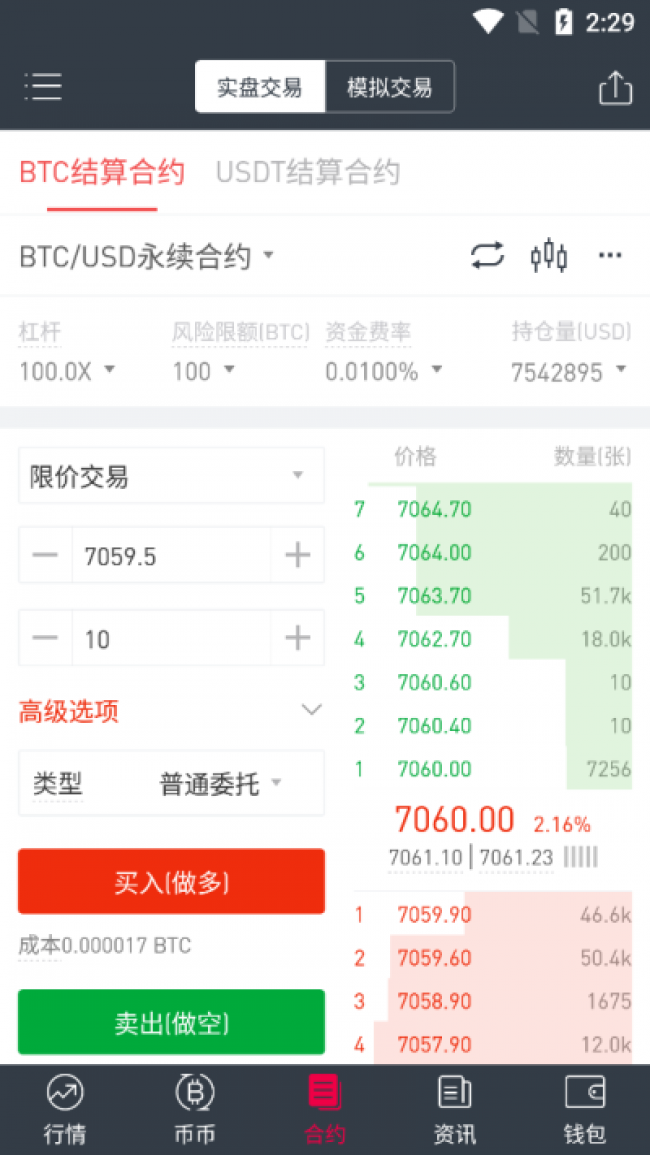The width and height of the screenshot is (650, 1155).
Task: Select the 7064.70 ask price row
Action: pos(492,509)
